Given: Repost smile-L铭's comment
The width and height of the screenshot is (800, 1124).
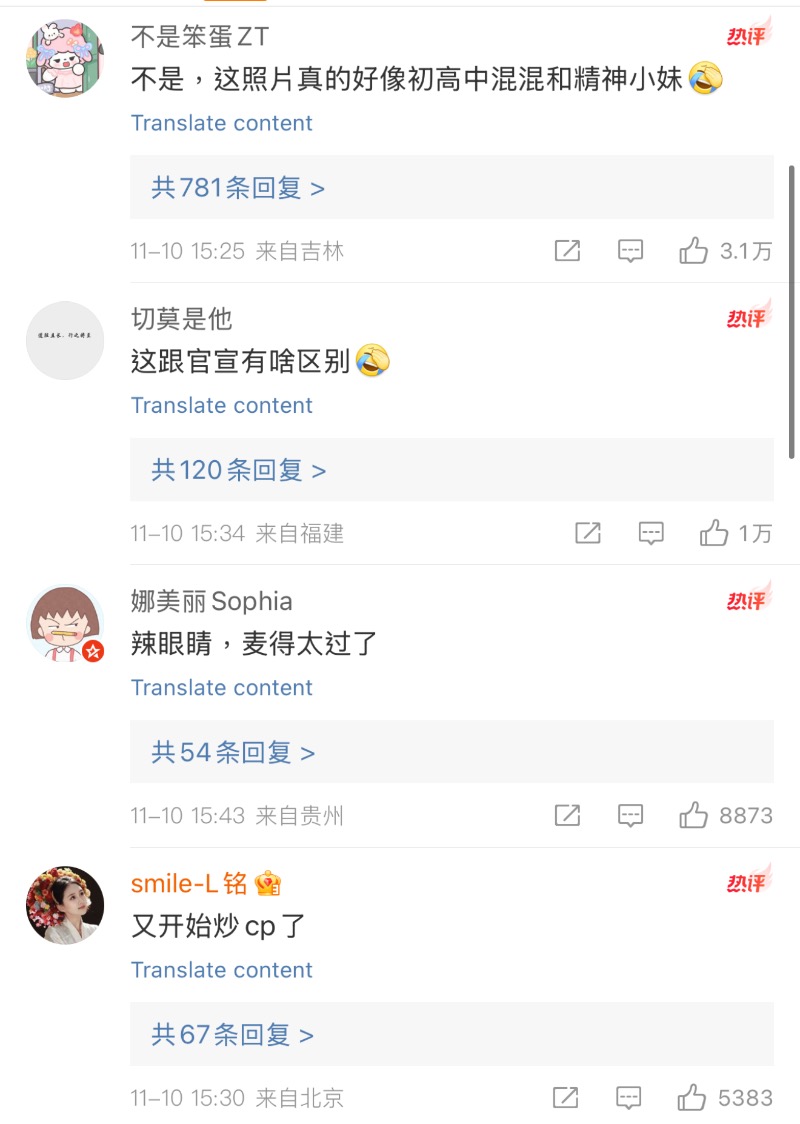Looking at the screenshot, I should coord(567,1098).
